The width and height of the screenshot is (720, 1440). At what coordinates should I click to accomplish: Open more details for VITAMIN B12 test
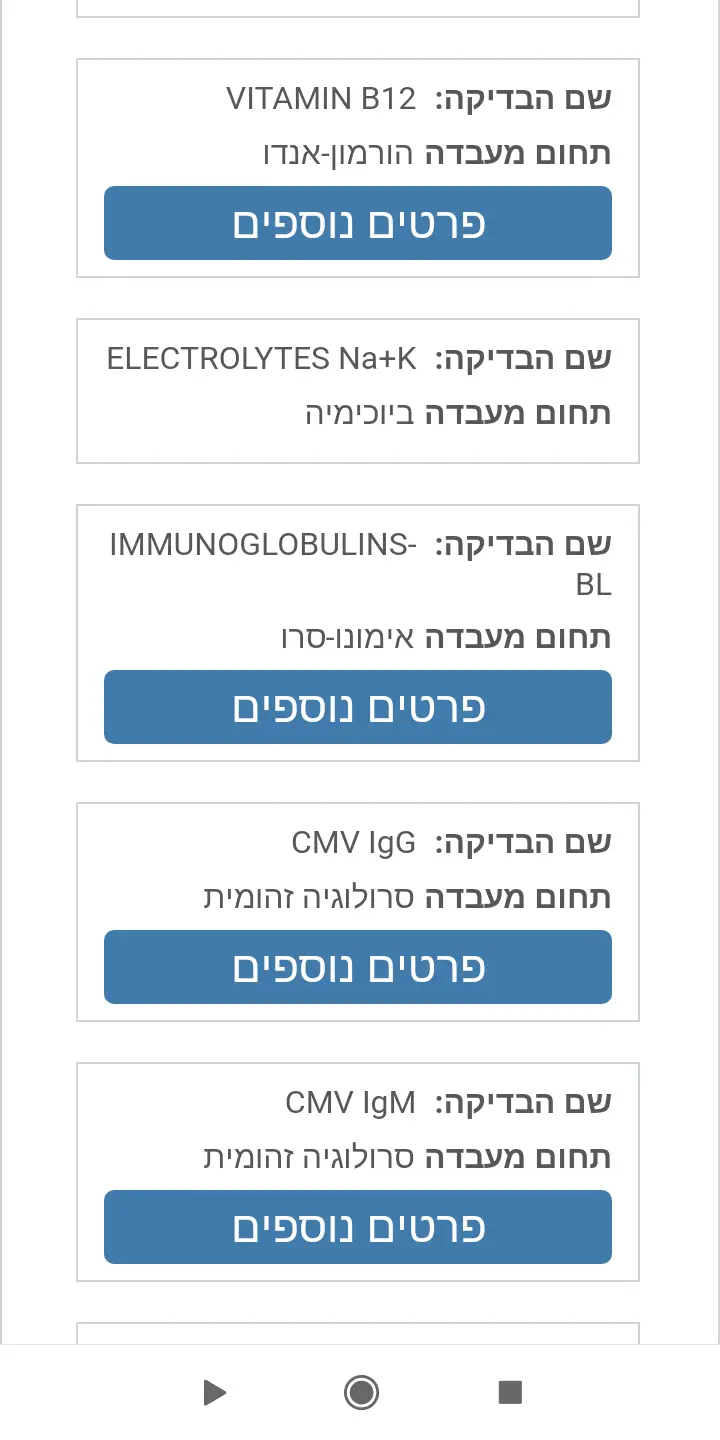pyautogui.click(x=358, y=223)
